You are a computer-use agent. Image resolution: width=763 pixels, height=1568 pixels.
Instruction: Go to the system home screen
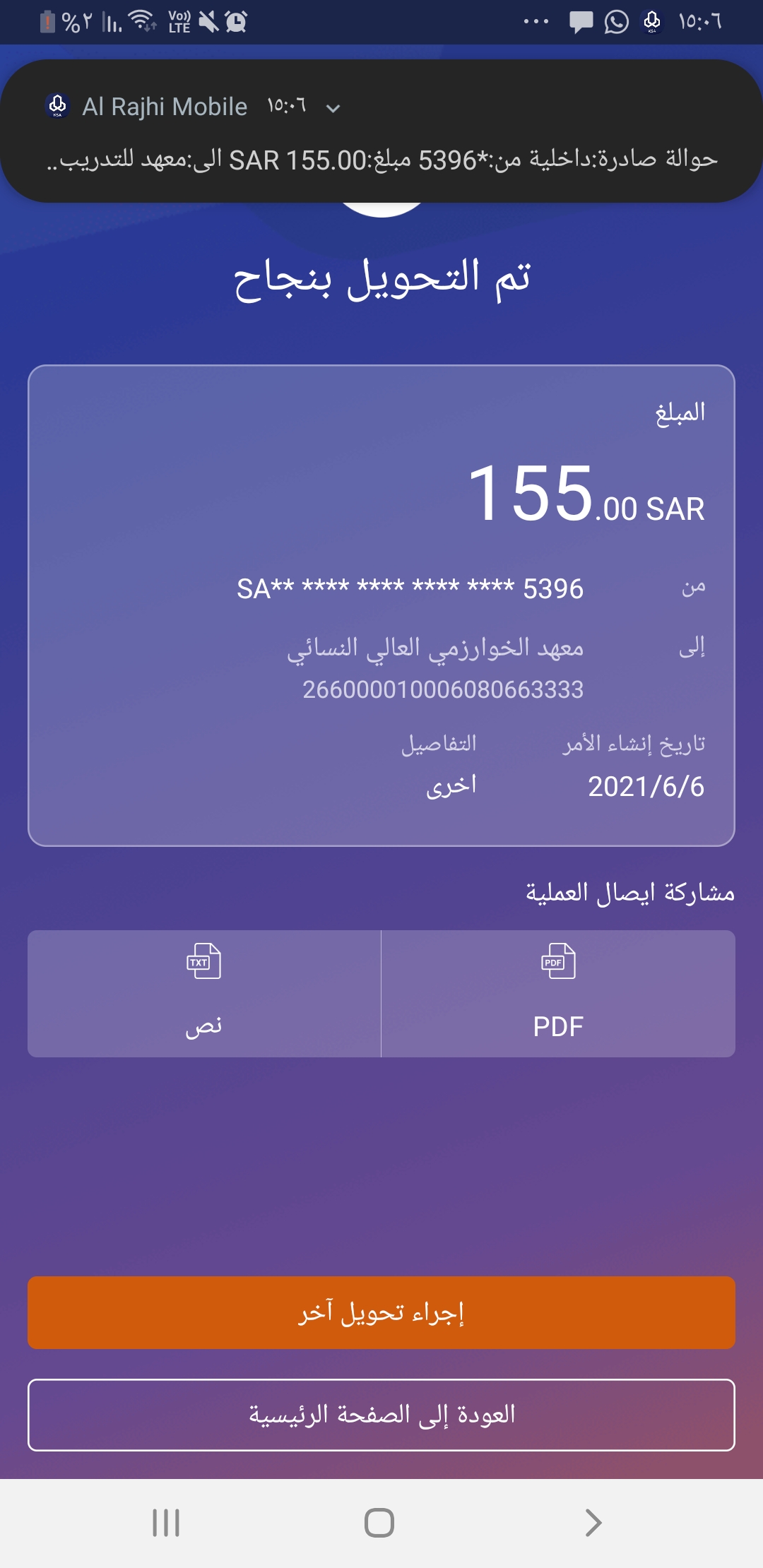point(379,1522)
